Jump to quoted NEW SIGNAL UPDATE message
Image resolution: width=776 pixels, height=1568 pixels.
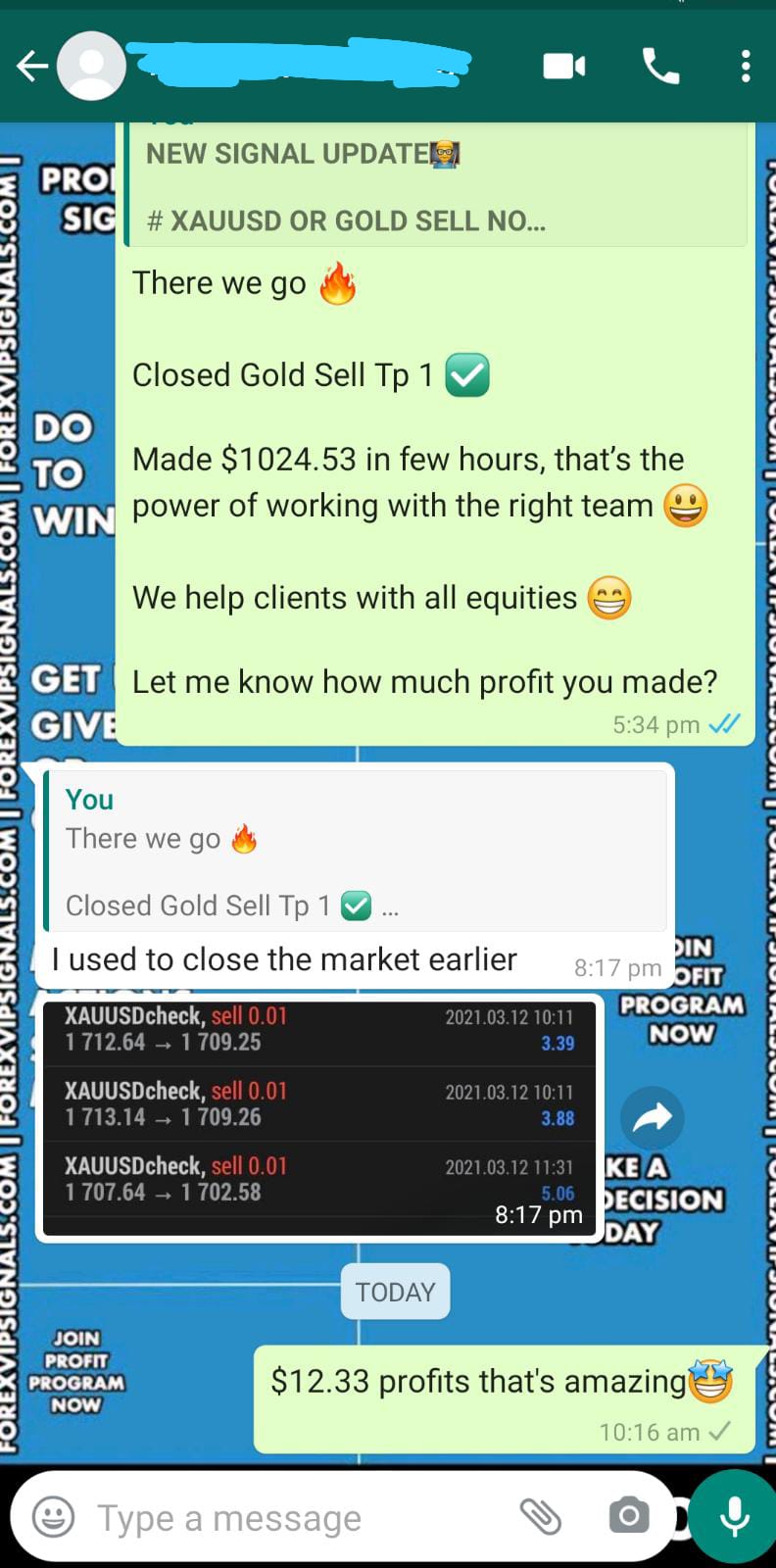(431, 186)
